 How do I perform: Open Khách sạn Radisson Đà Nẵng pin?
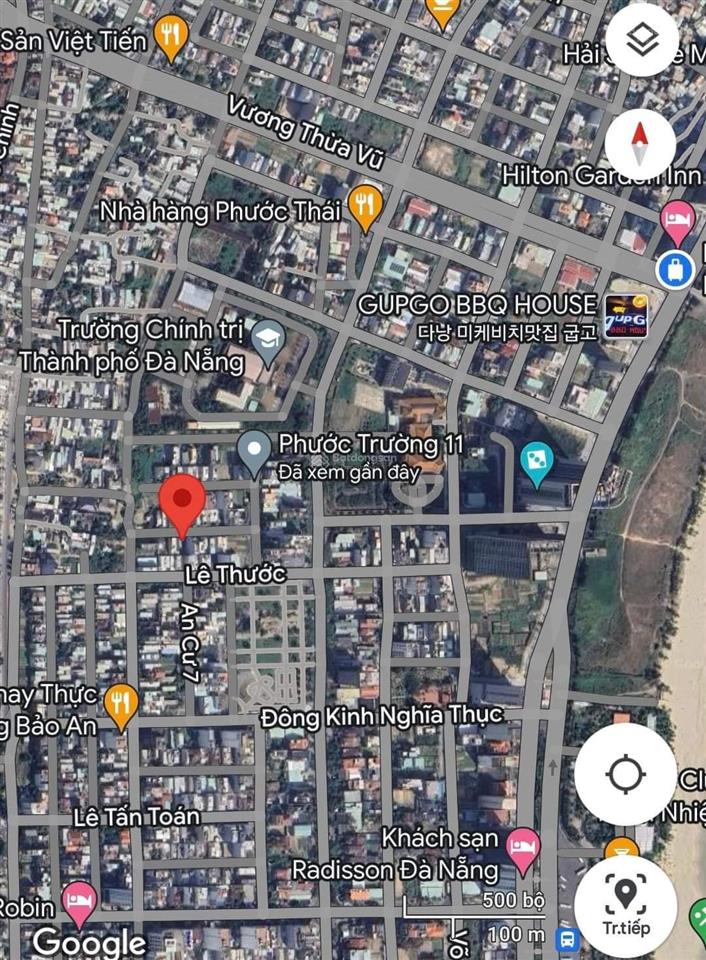click(x=522, y=847)
